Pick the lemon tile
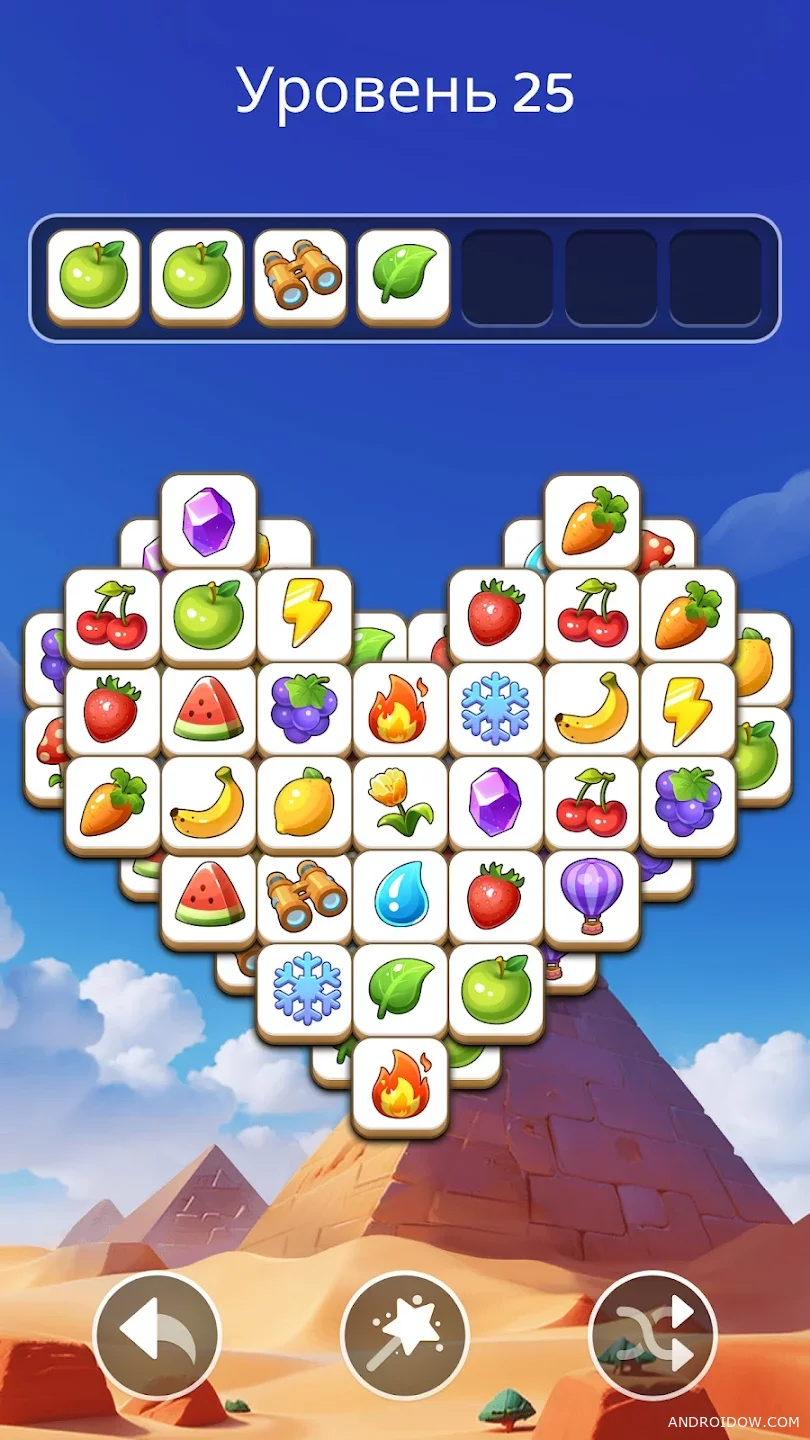Screen dimensions: 810x1440 [x=304, y=804]
